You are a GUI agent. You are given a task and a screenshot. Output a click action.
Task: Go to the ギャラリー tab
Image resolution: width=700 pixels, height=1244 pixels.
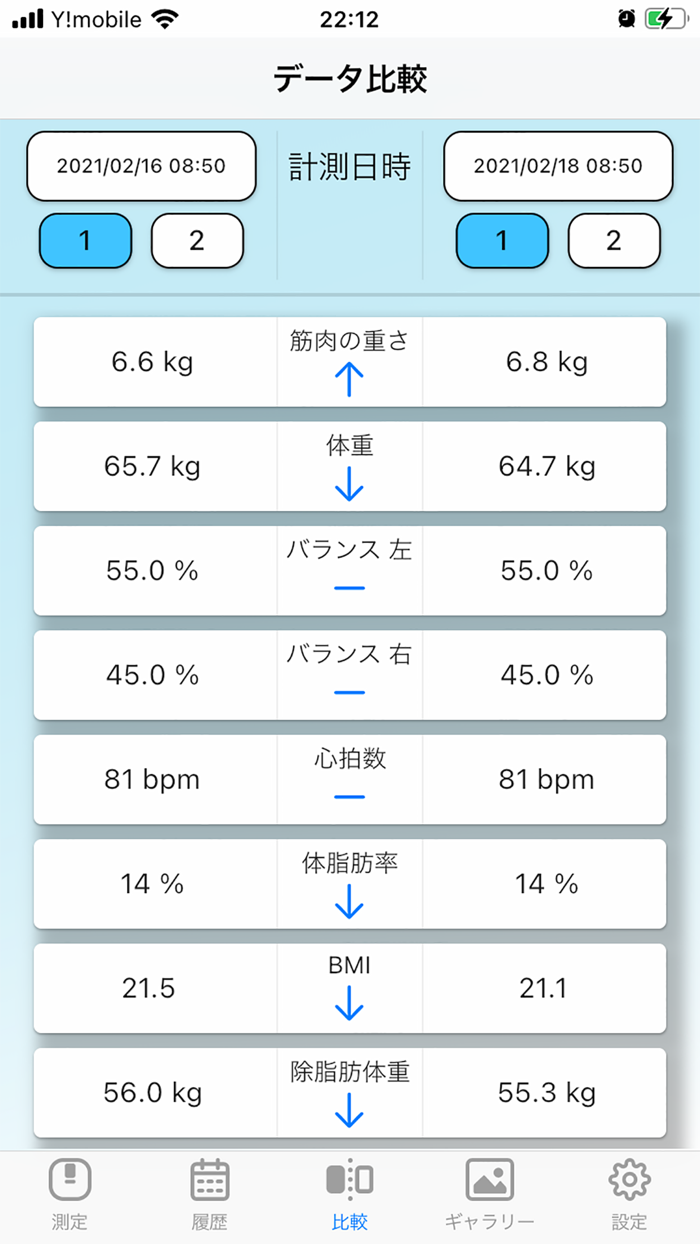click(x=490, y=1195)
